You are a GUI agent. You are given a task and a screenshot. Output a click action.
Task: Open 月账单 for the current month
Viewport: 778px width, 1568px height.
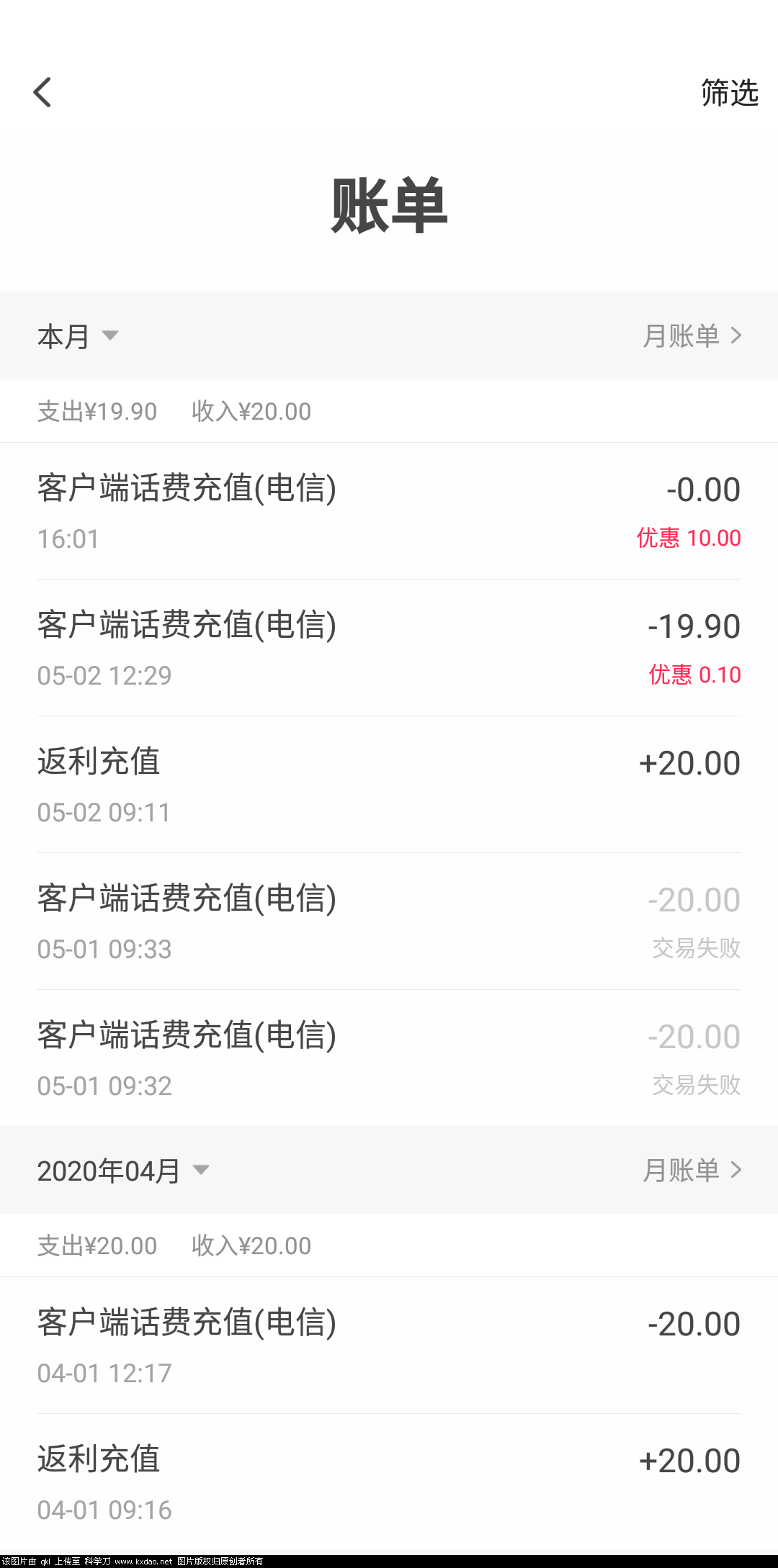[x=692, y=336]
